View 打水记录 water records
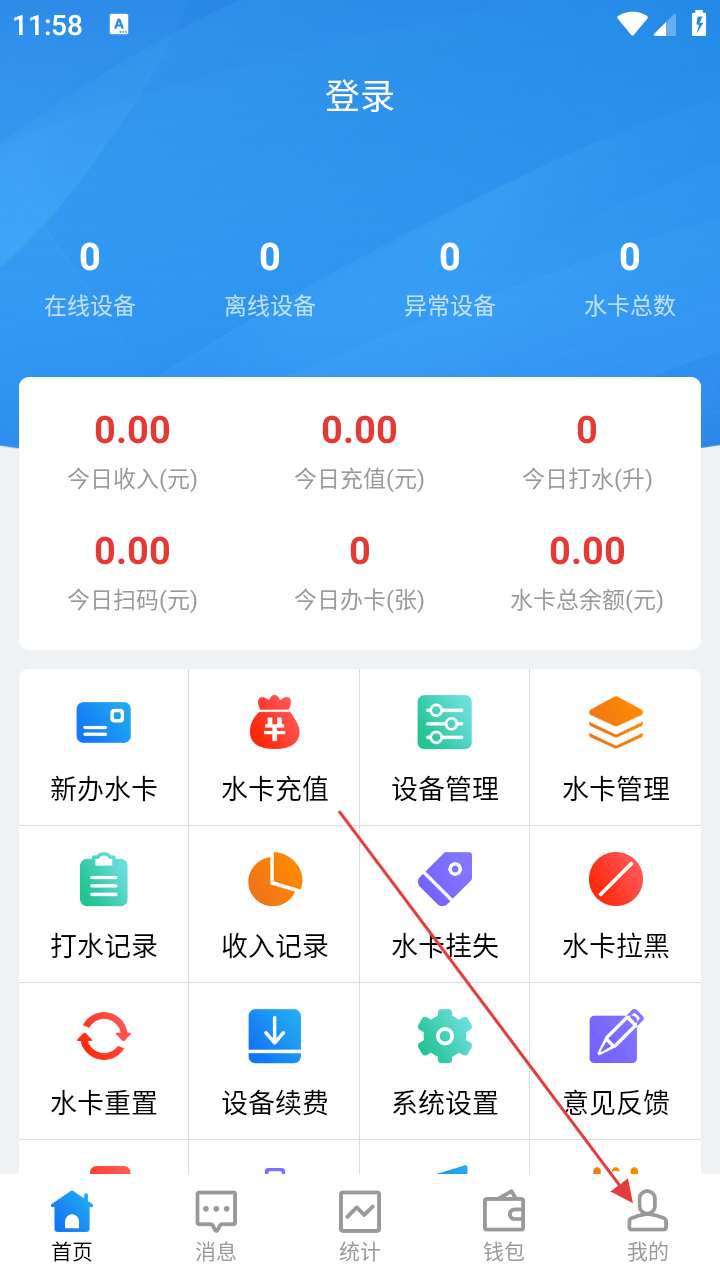This screenshot has height=1280, width=720. click(x=104, y=905)
